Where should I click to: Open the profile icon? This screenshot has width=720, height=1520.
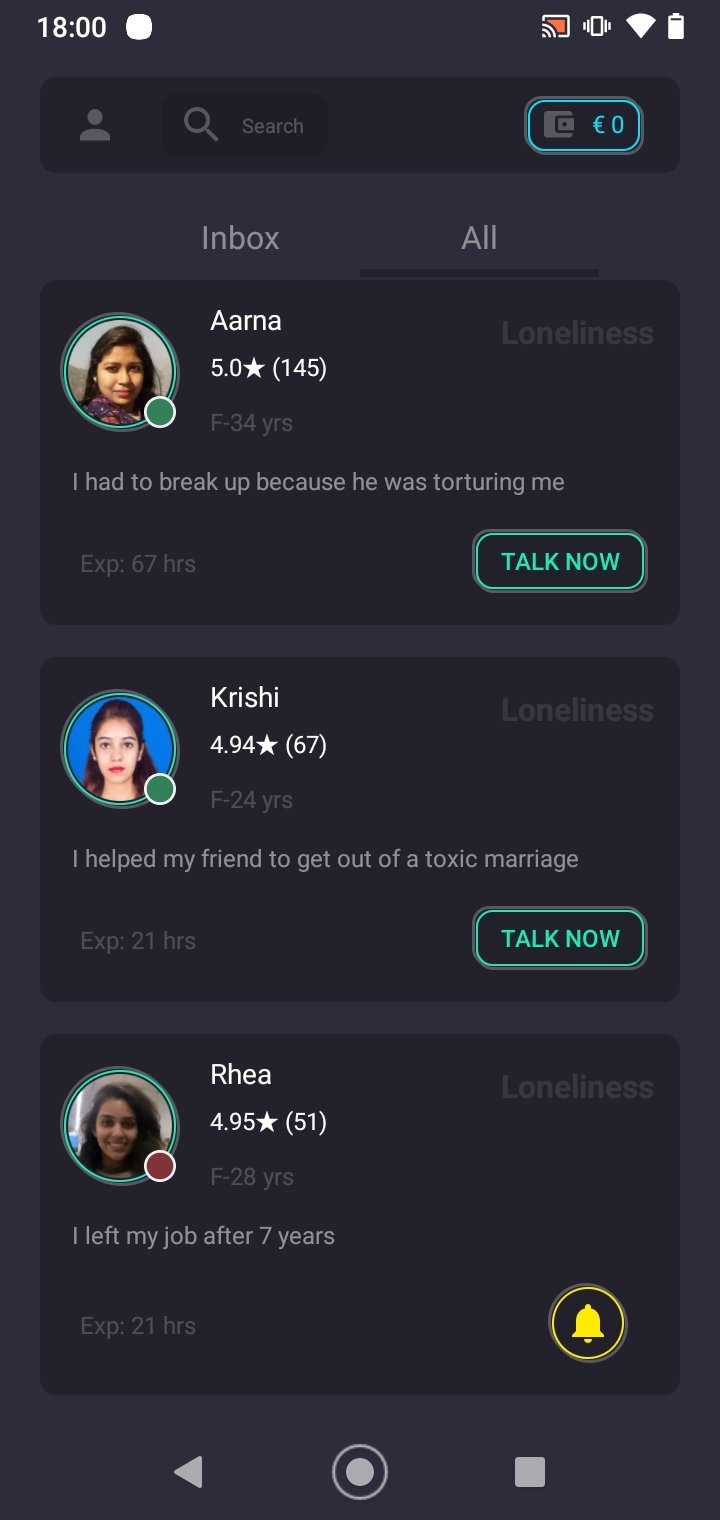tap(95, 126)
